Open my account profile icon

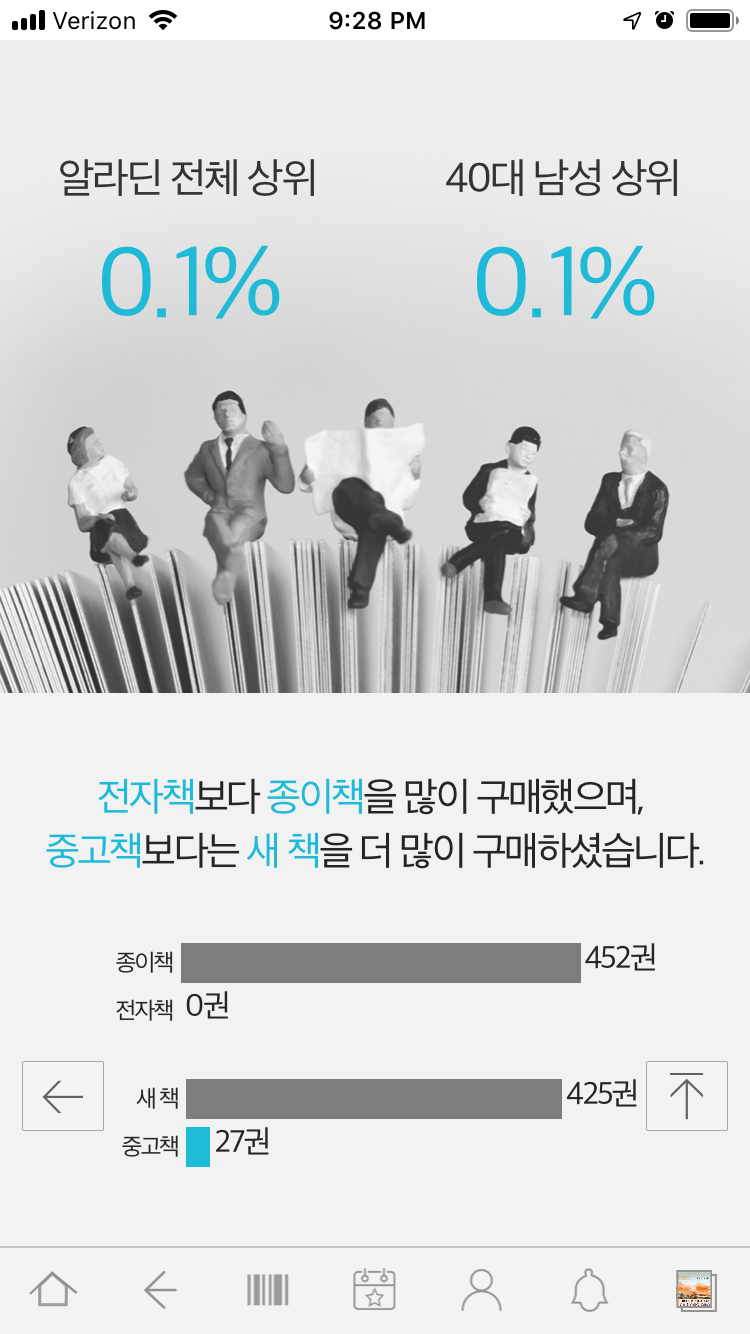482,1290
